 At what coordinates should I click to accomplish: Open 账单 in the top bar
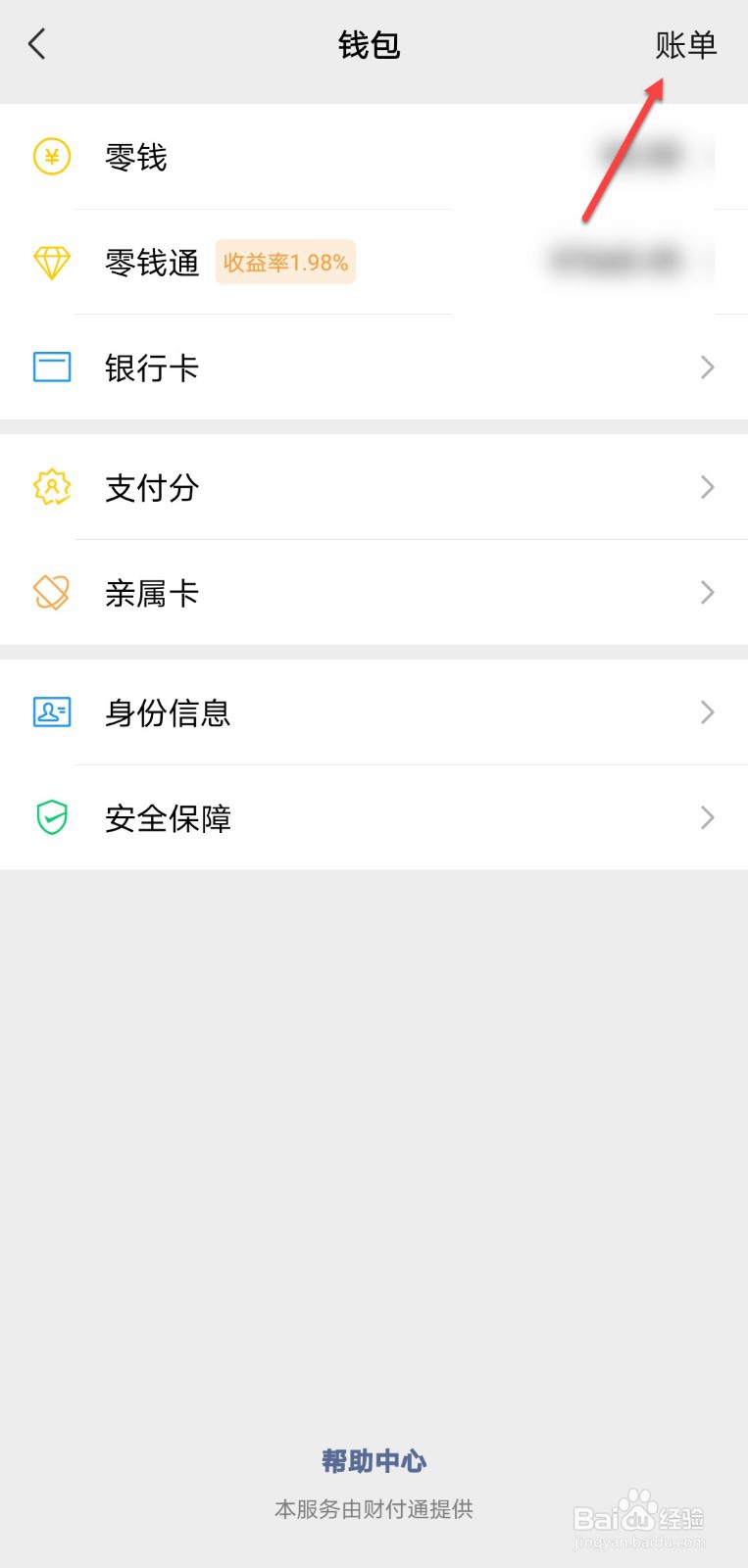[x=685, y=45]
